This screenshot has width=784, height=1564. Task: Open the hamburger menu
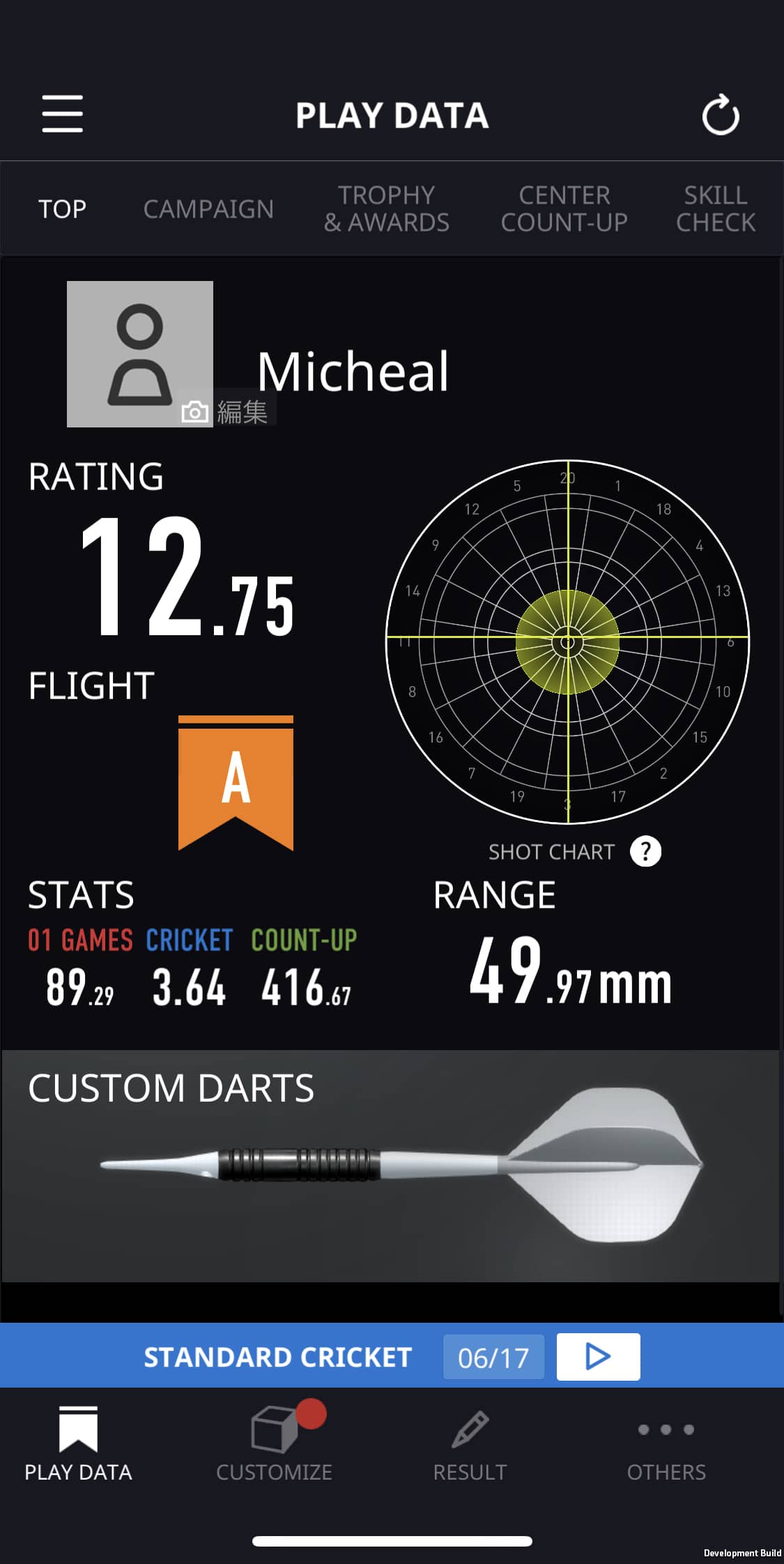(62, 114)
